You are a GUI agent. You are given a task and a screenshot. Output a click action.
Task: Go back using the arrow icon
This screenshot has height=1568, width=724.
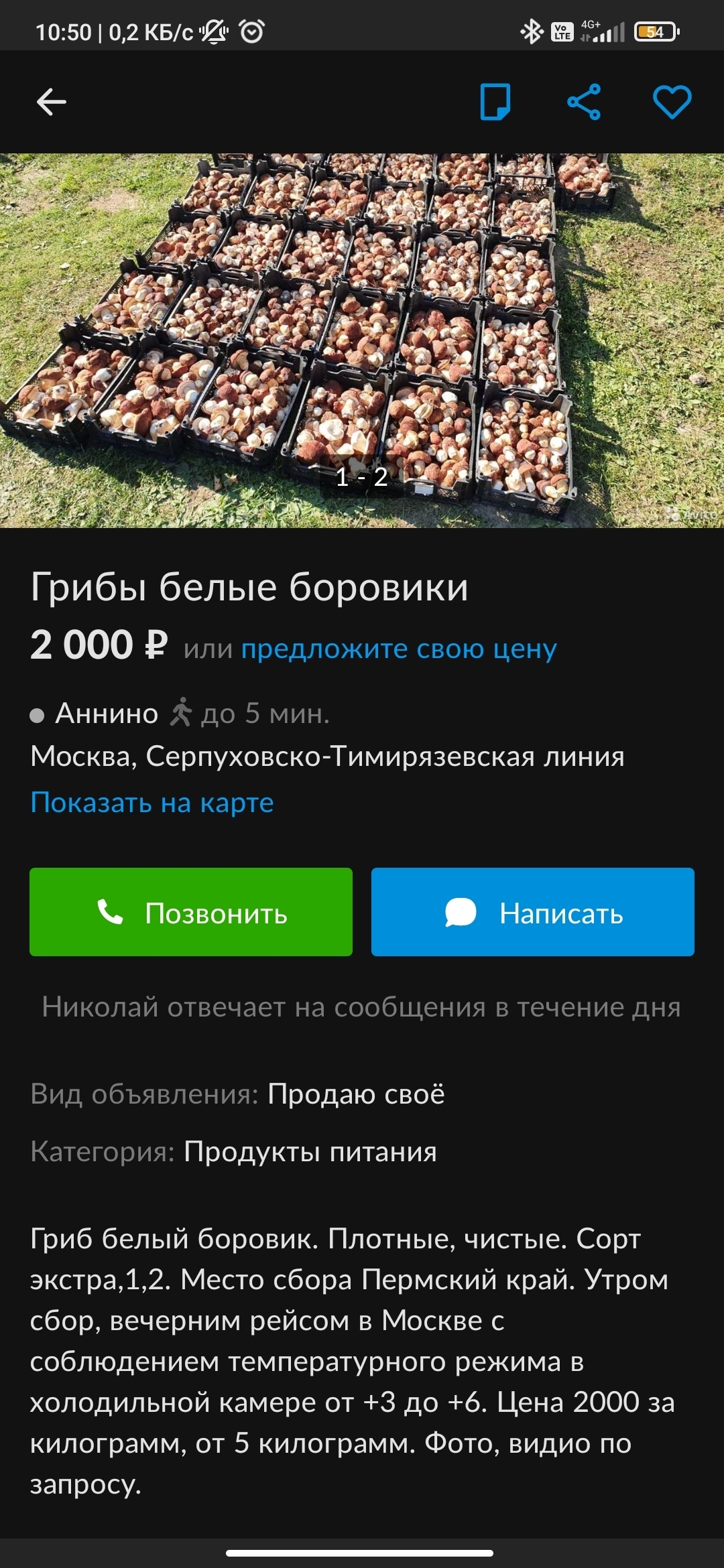tap(52, 102)
